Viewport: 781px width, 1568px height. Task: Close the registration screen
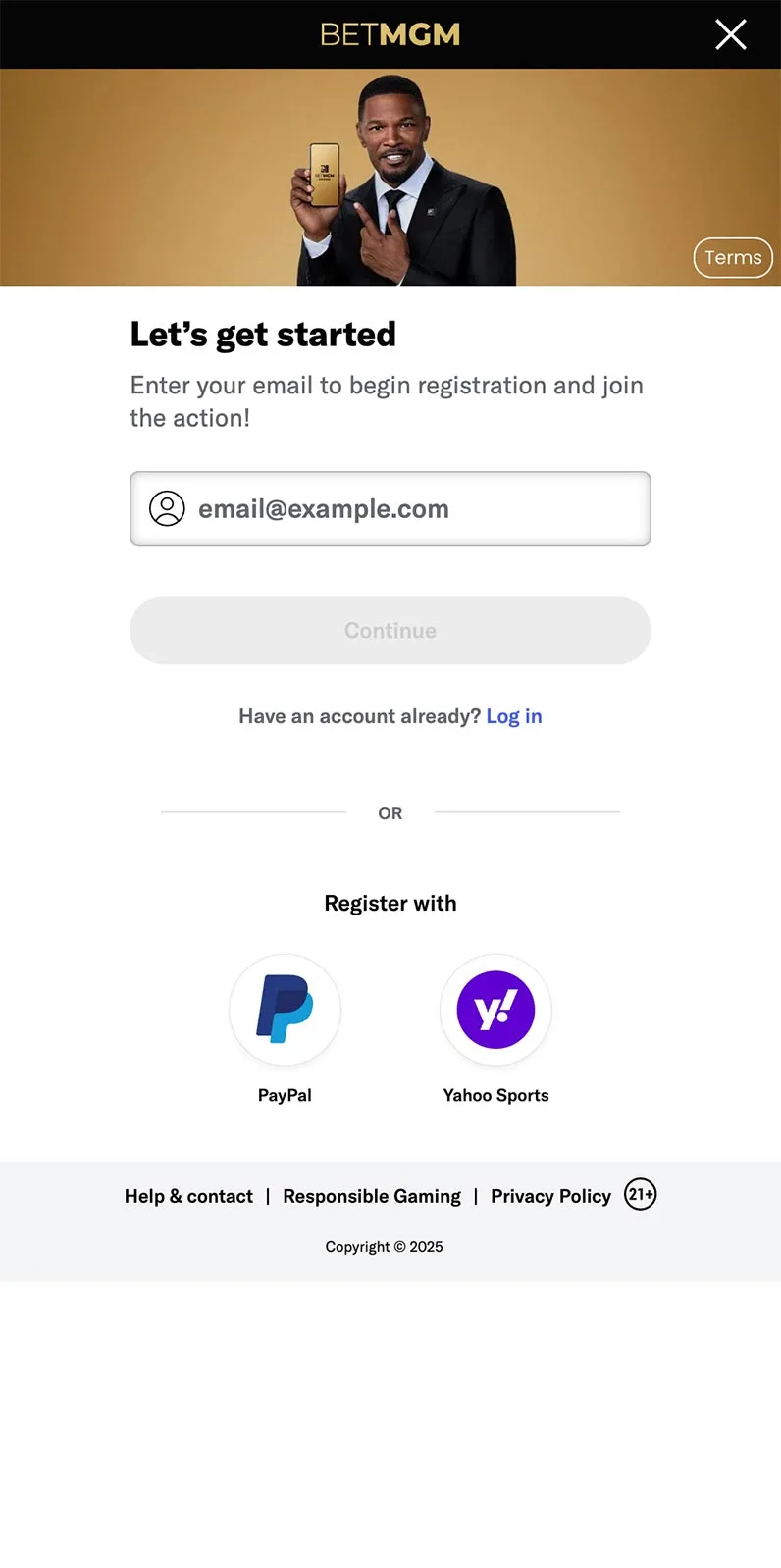pyautogui.click(x=730, y=34)
